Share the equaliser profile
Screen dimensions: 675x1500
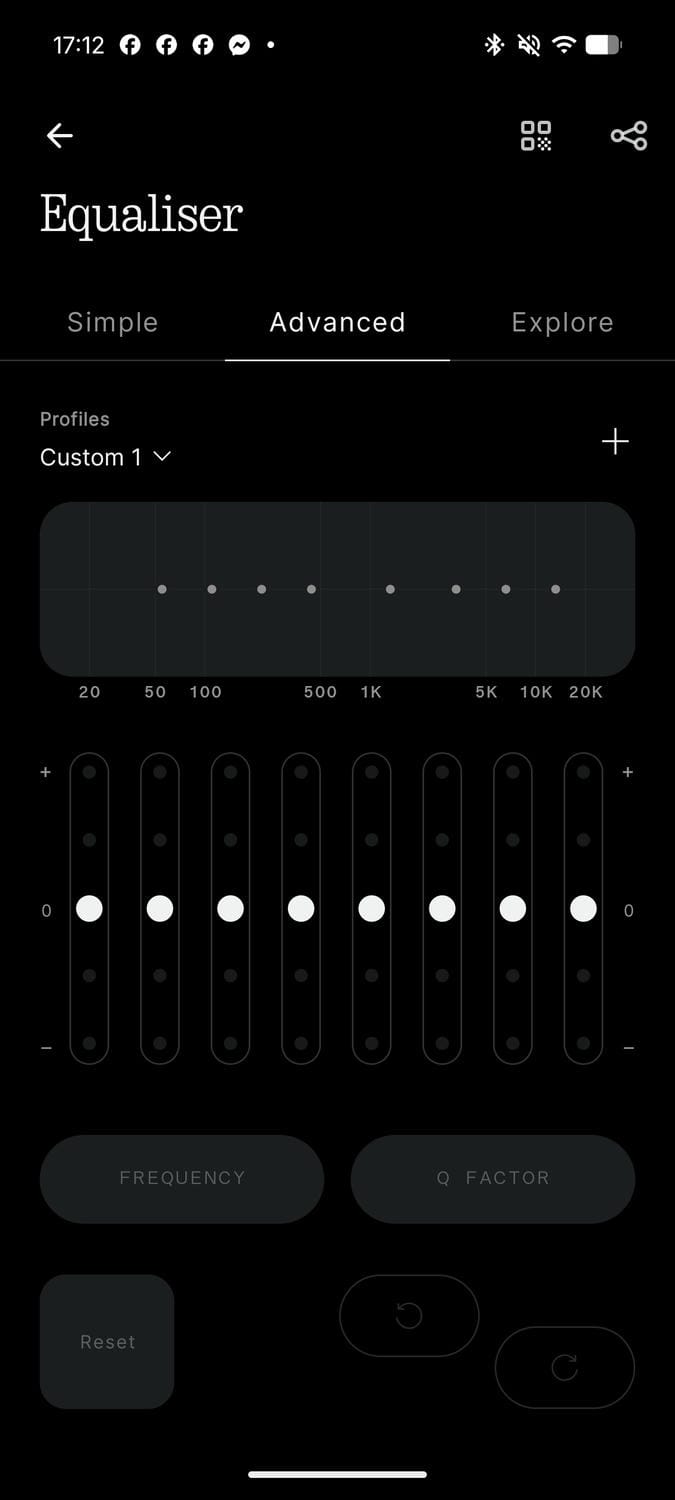click(x=629, y=136)
